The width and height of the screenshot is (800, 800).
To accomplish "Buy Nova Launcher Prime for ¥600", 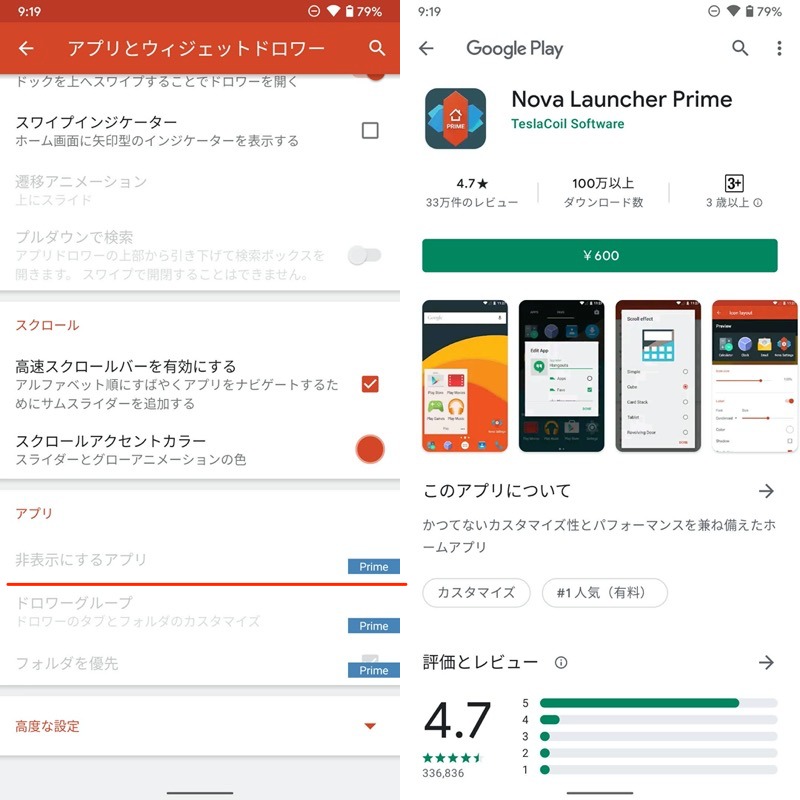I will tap(600, 255).
